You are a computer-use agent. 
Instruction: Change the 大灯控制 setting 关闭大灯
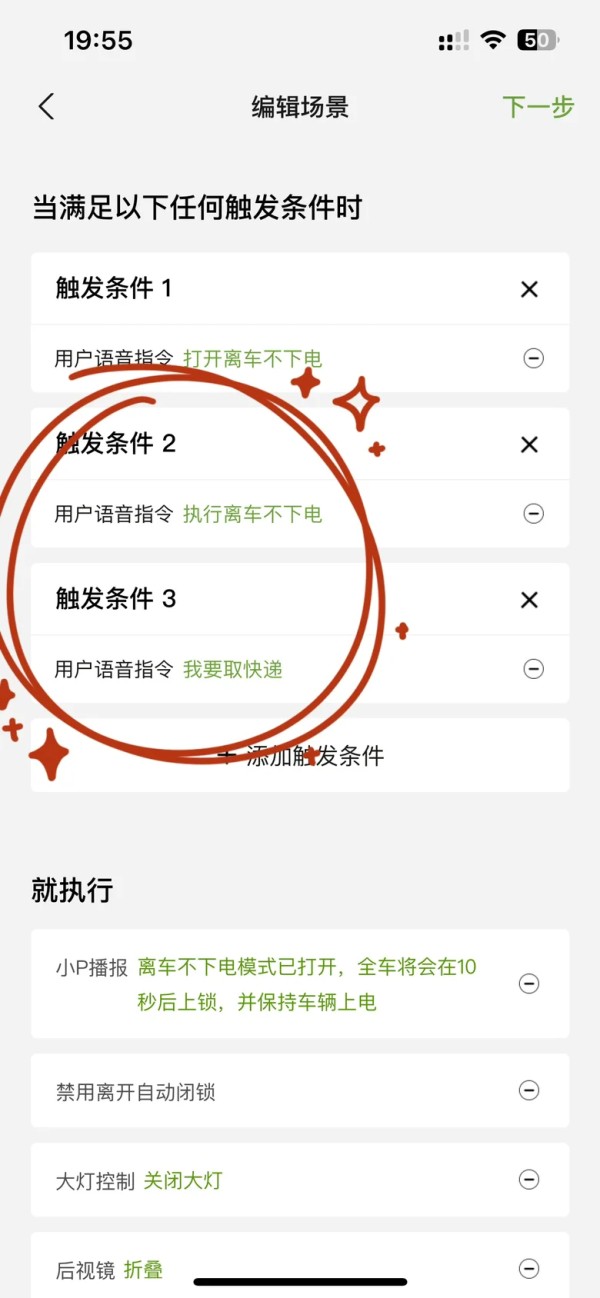click(182, 1181)
